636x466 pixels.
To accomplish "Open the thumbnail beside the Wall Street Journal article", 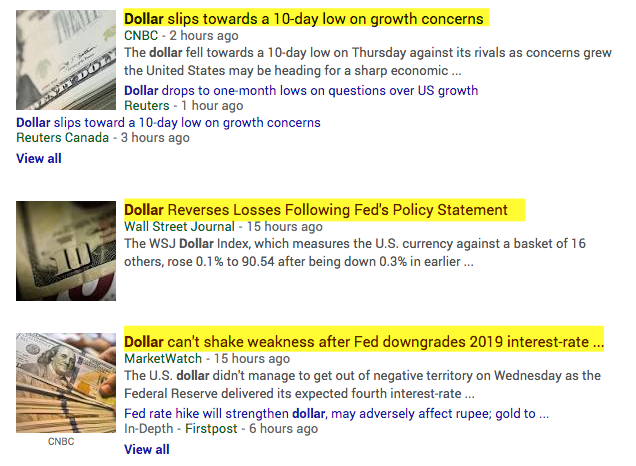I will click(66, 250).
